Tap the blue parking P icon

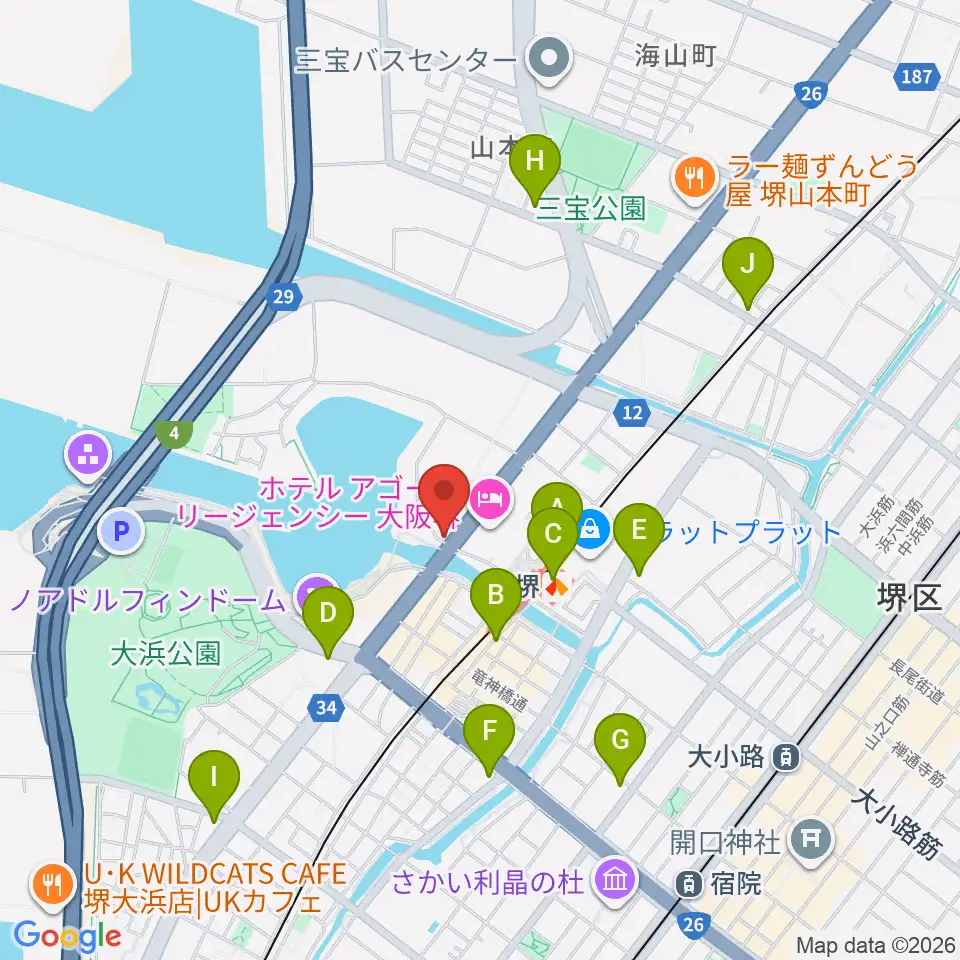point(121,531)
